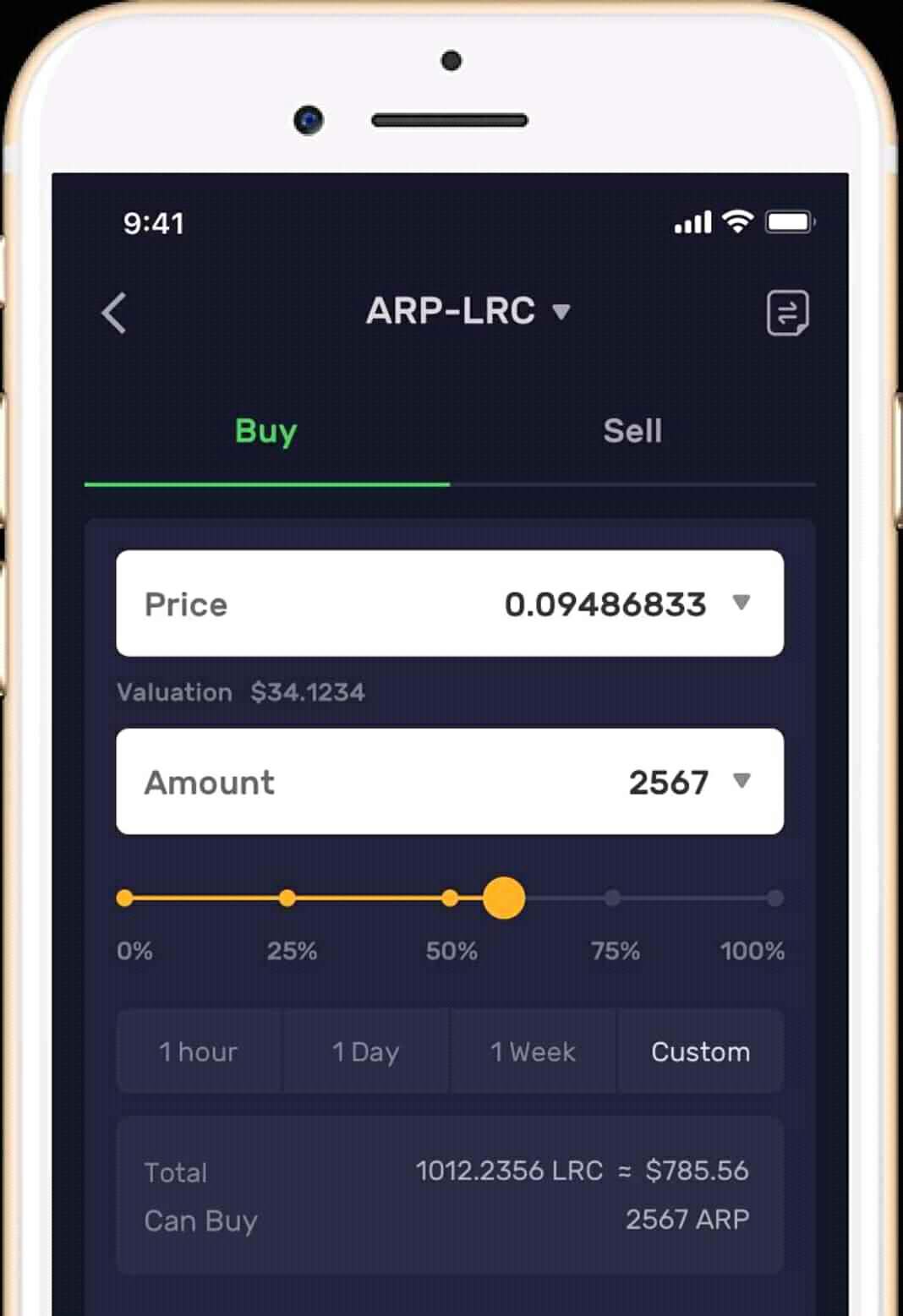Screen dimensions: 903x1316
Task: Tap the large orange slider handle
Action: (x=504, y=898)
